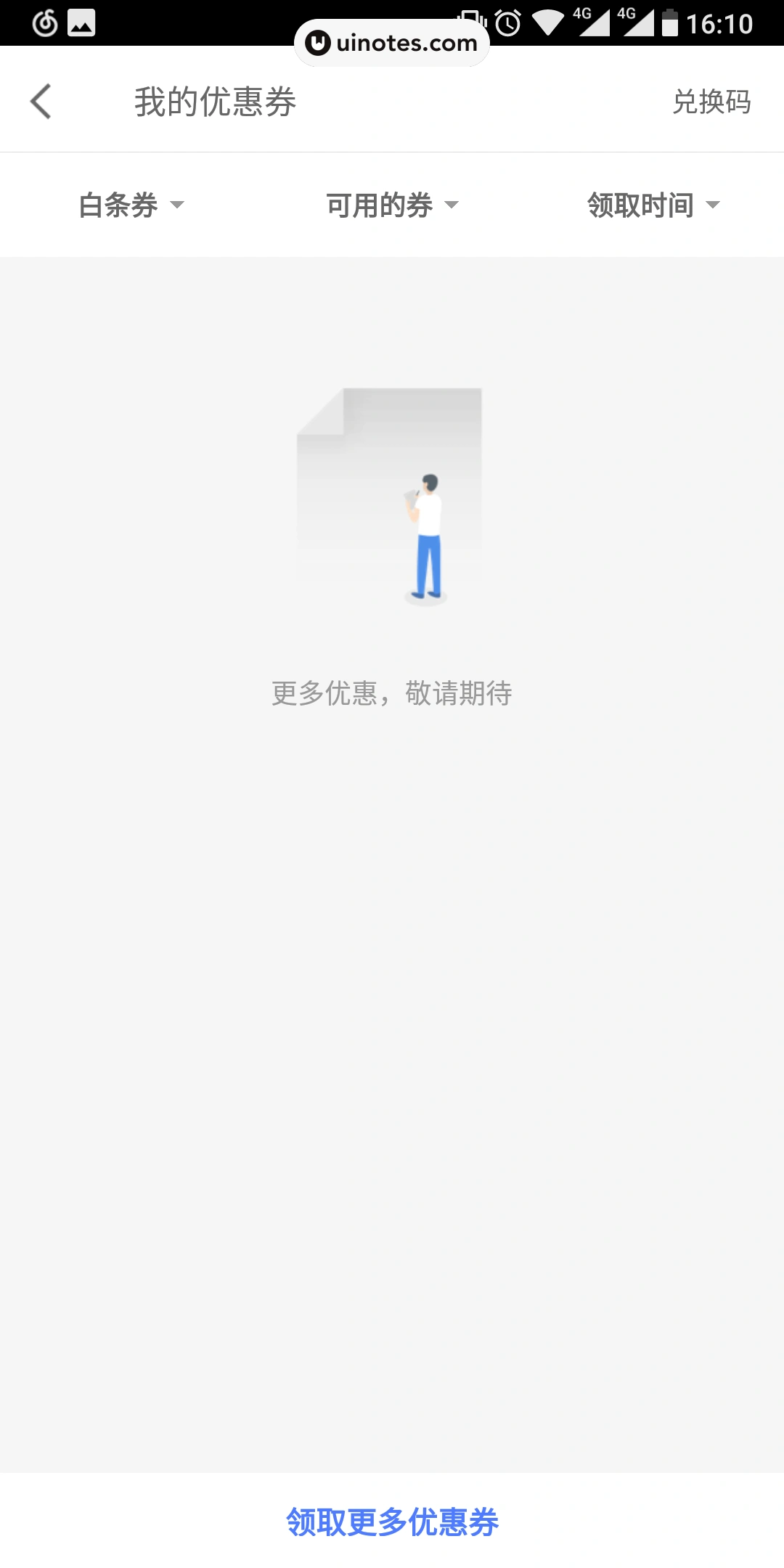This screenshot has height=1568, width=784.
Task: Expand the 可用的券 availability filter
Action: click(x=392, y=205)
